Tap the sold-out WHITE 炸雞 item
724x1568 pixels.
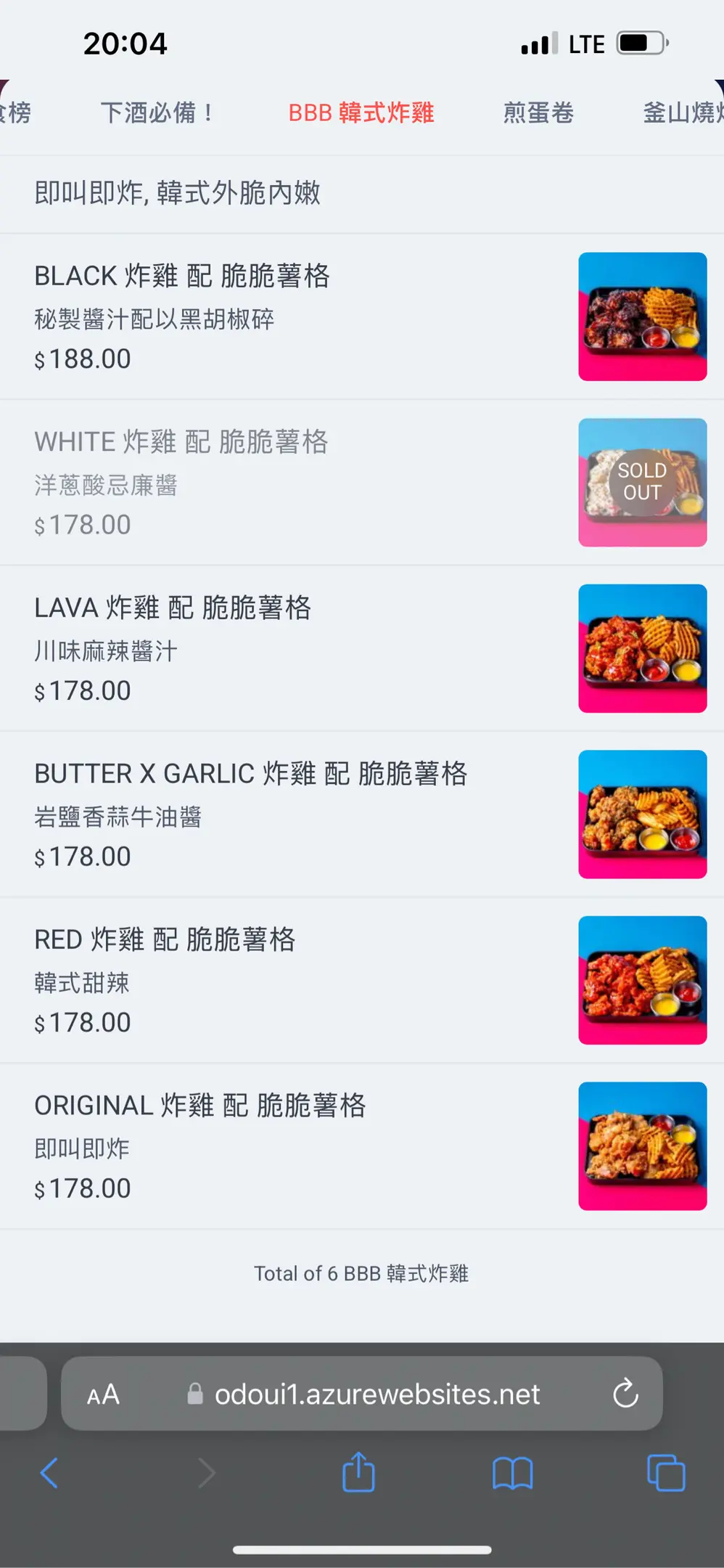362,483
